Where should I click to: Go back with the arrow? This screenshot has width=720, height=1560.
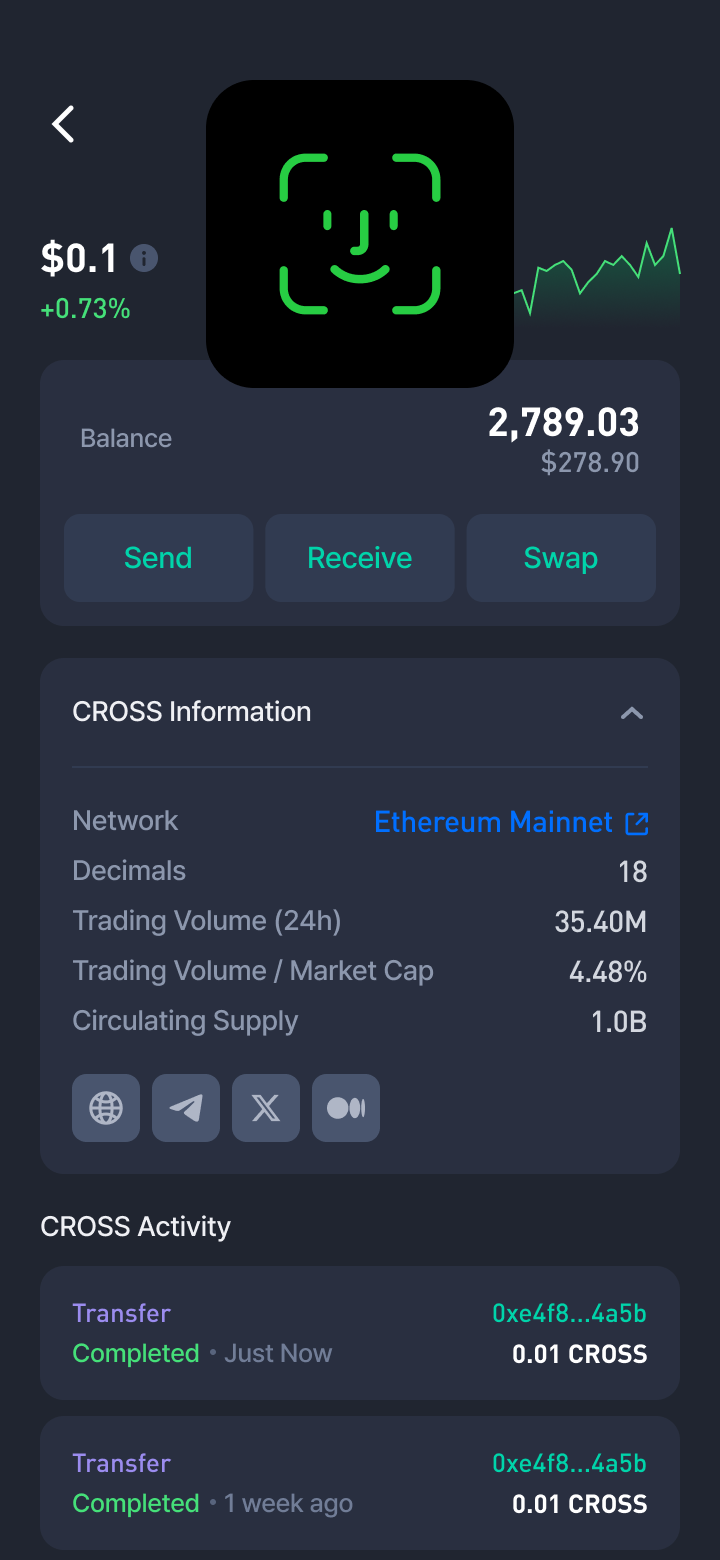64,124
